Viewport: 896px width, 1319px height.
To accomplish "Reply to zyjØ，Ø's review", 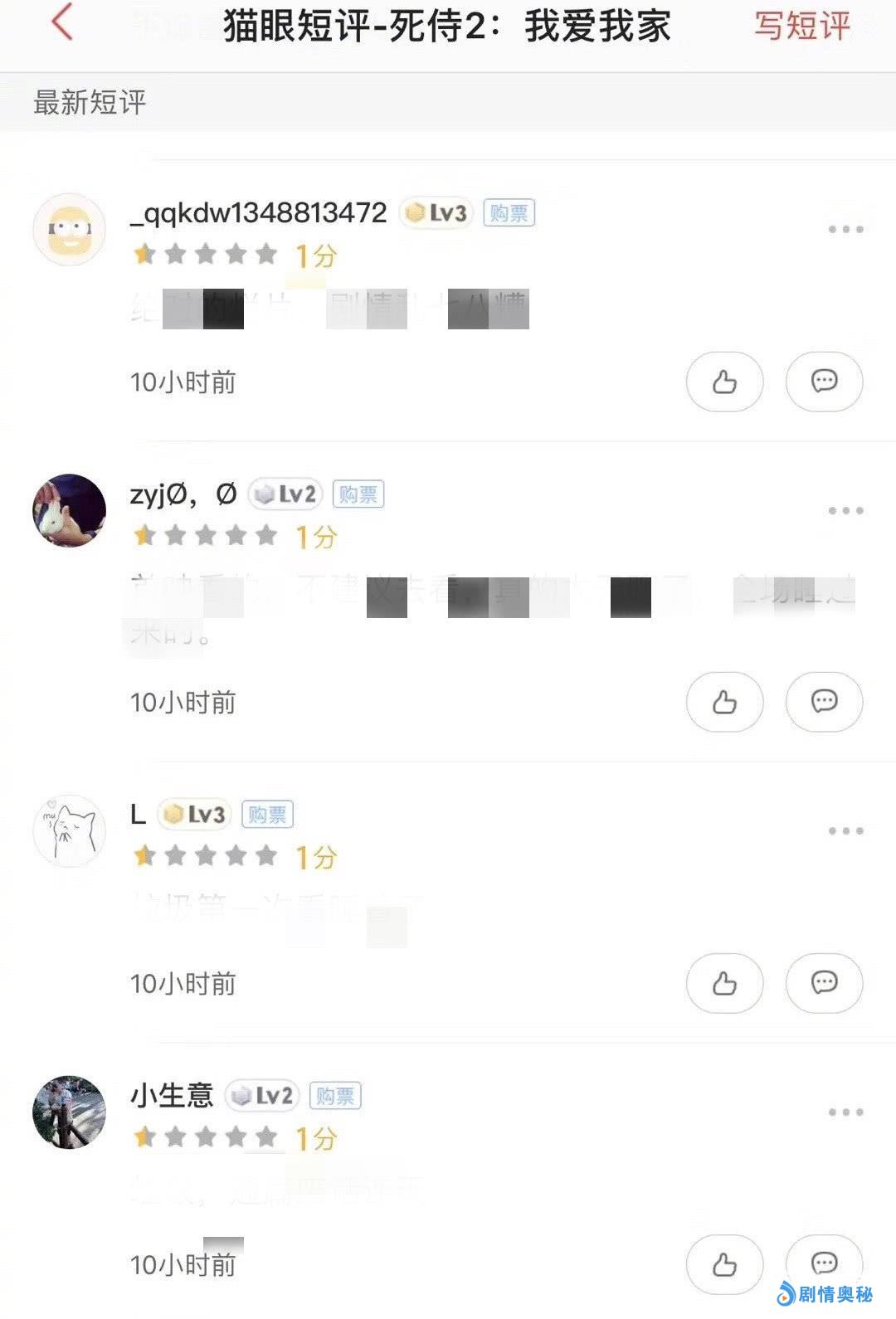I will pos(824,702).
